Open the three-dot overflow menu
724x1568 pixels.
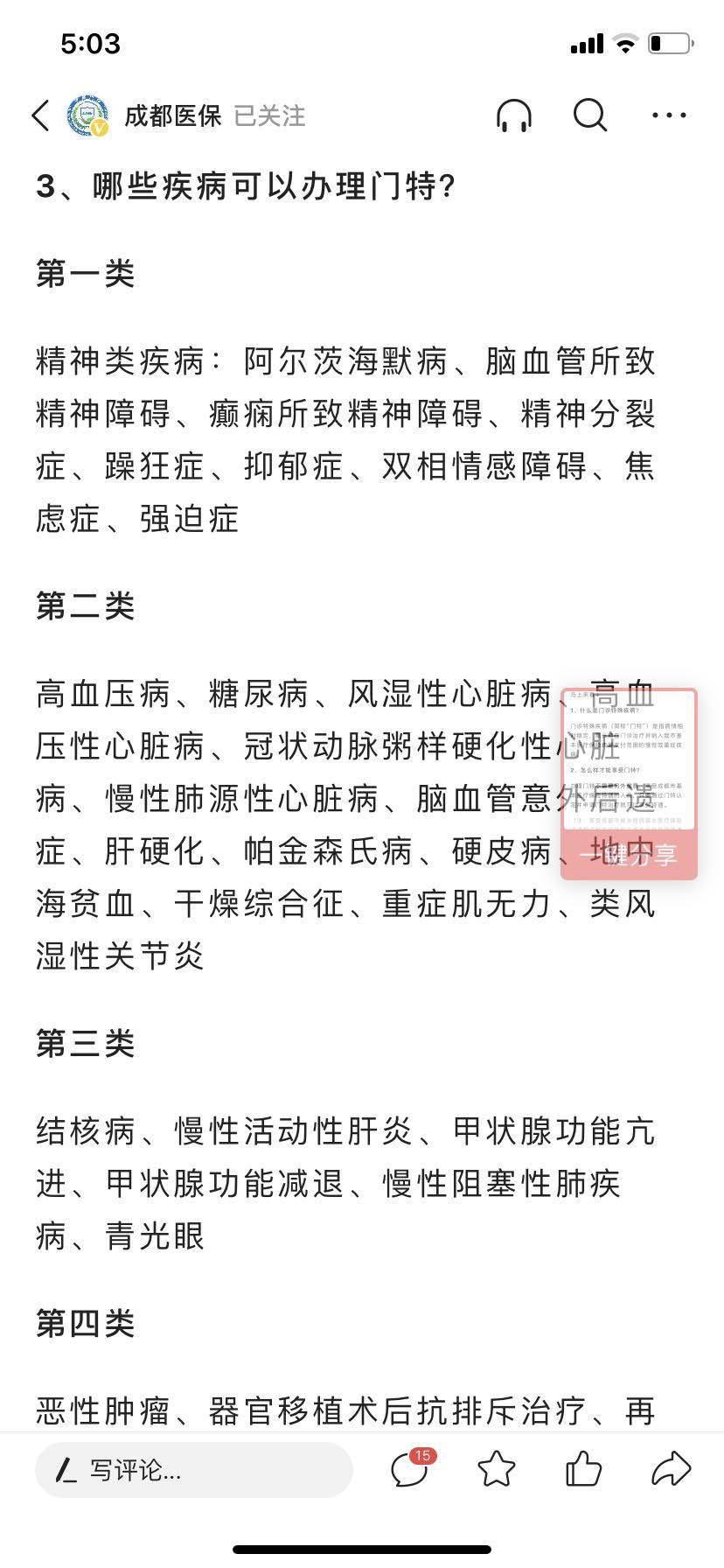coord(669,115)
